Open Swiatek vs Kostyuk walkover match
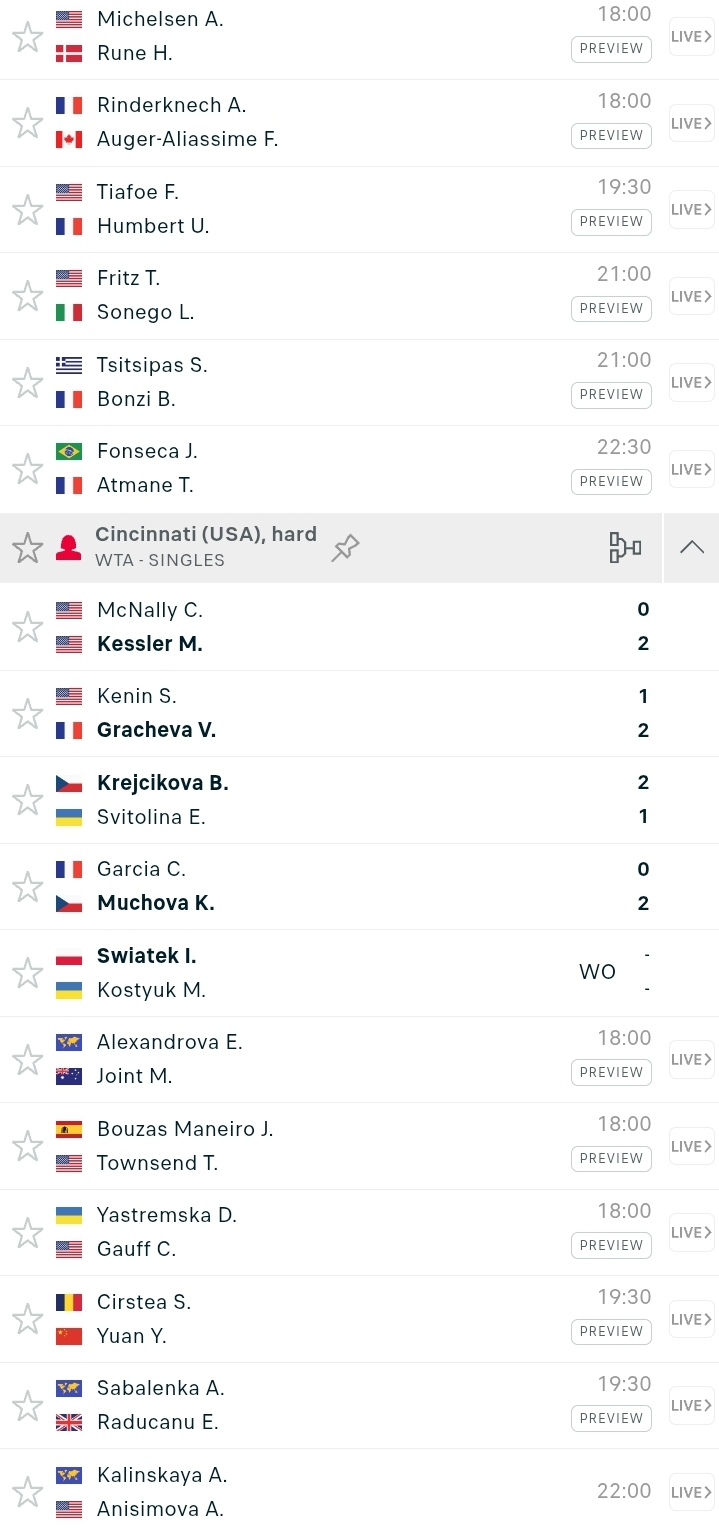 click(x=300, y=973)
